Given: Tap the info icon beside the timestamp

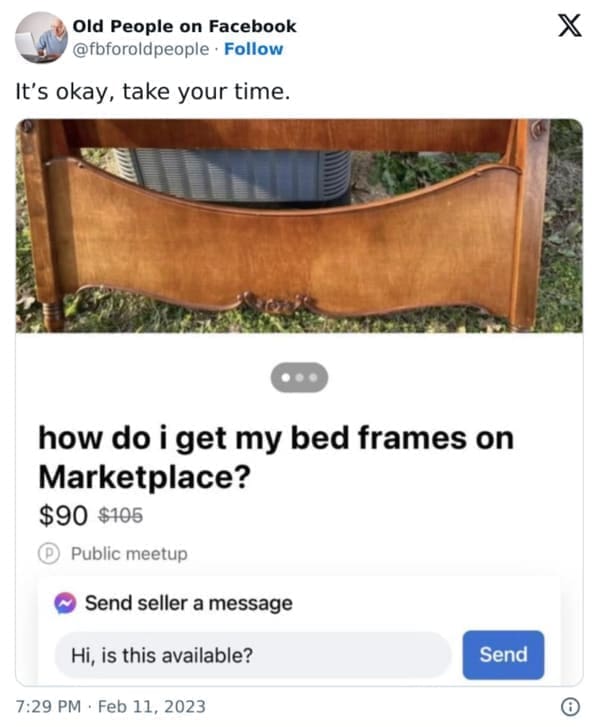Looking at the screenshot, I should pyautogui.click(x=570, y=706).
